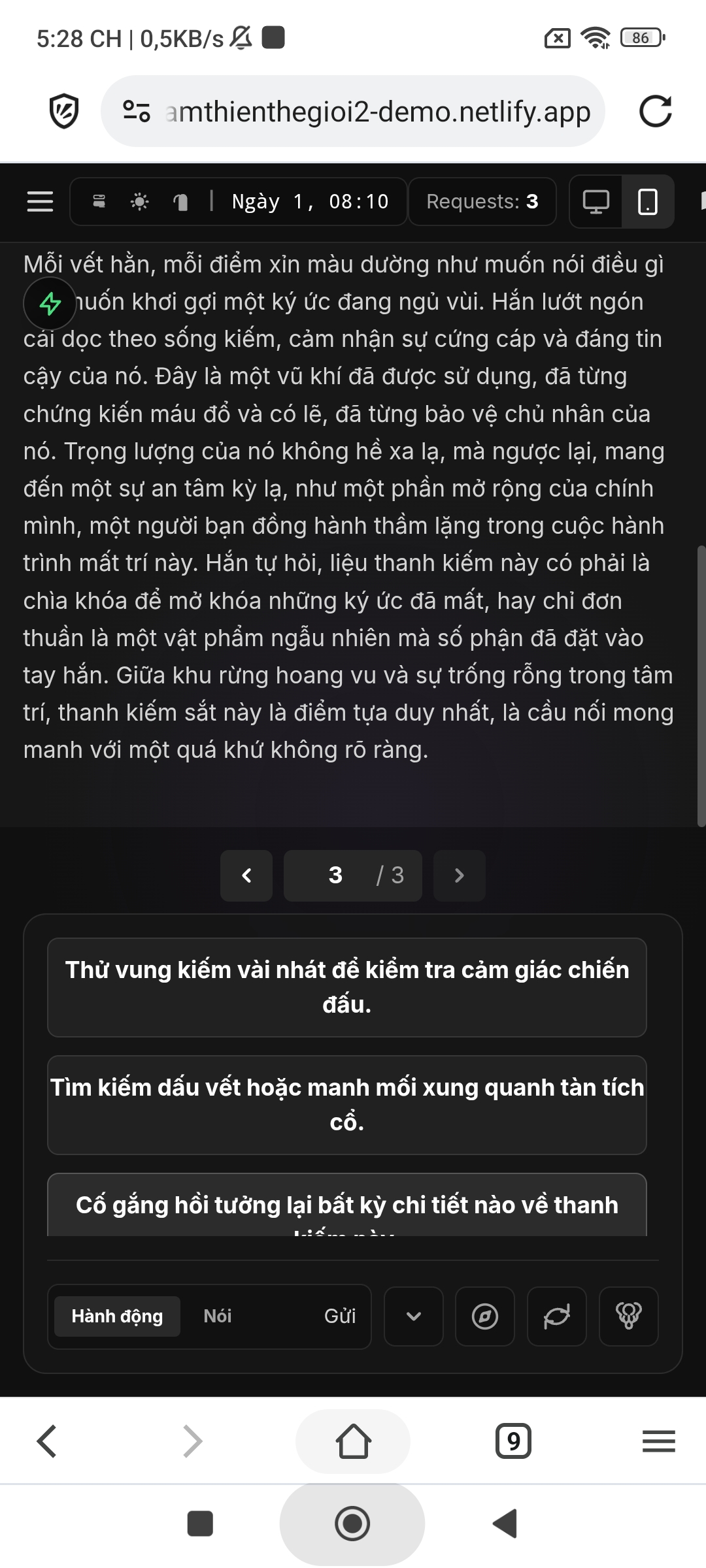Screen dimensions: 706x1568
Task: Switch to the Nói input mode
Action: tap(218, 1316)
